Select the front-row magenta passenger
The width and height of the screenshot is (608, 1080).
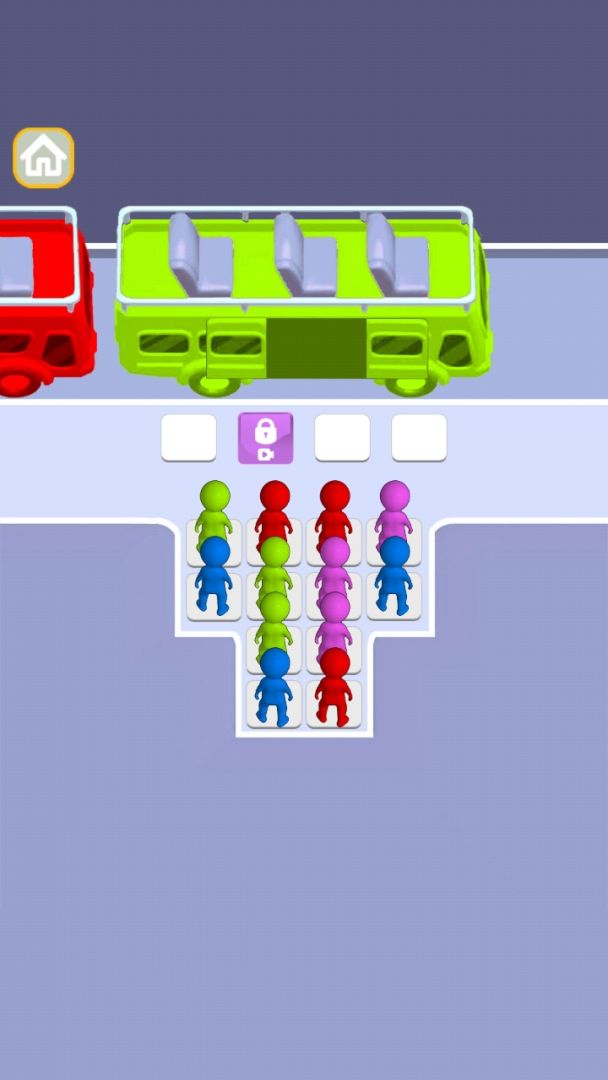[394, 508]
